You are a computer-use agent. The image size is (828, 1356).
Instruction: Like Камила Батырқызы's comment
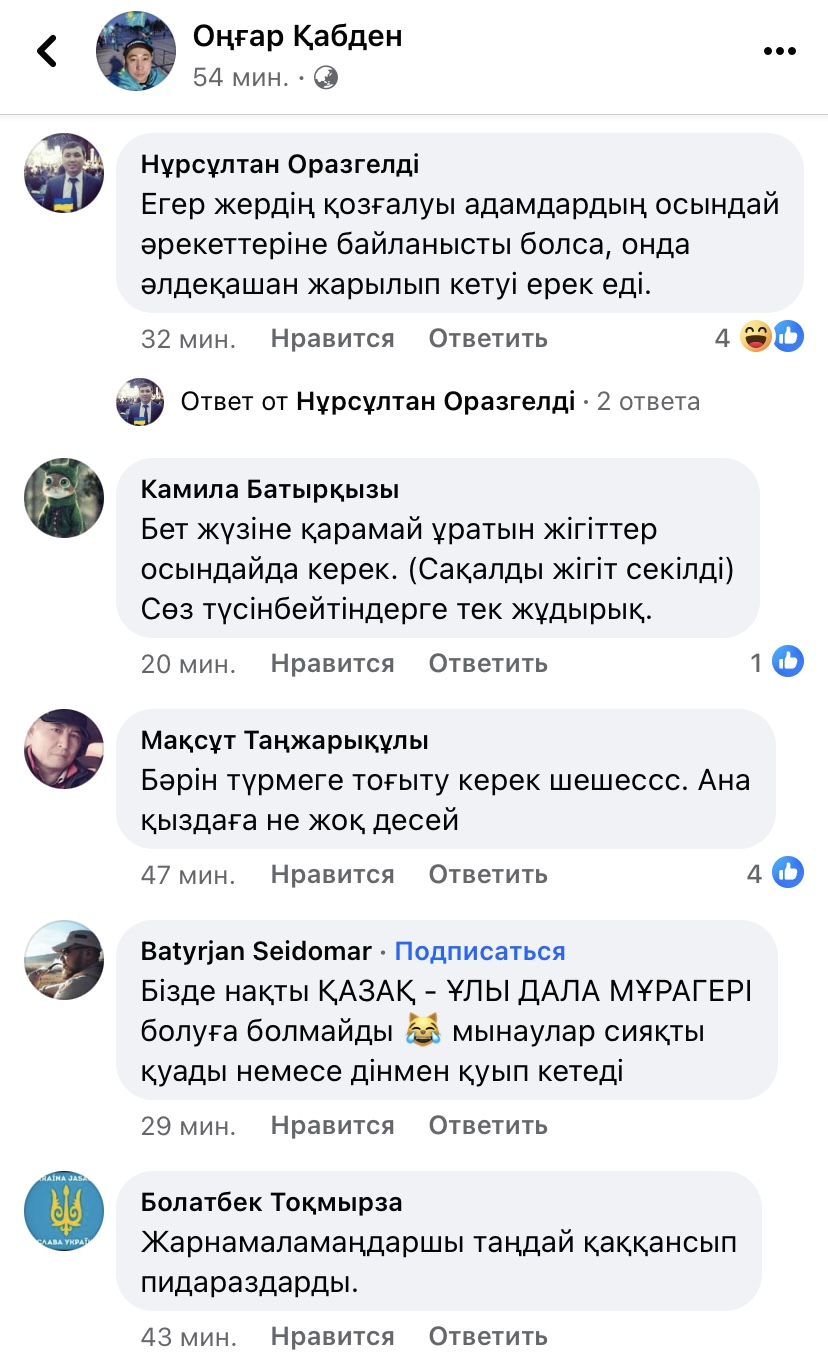332,663
